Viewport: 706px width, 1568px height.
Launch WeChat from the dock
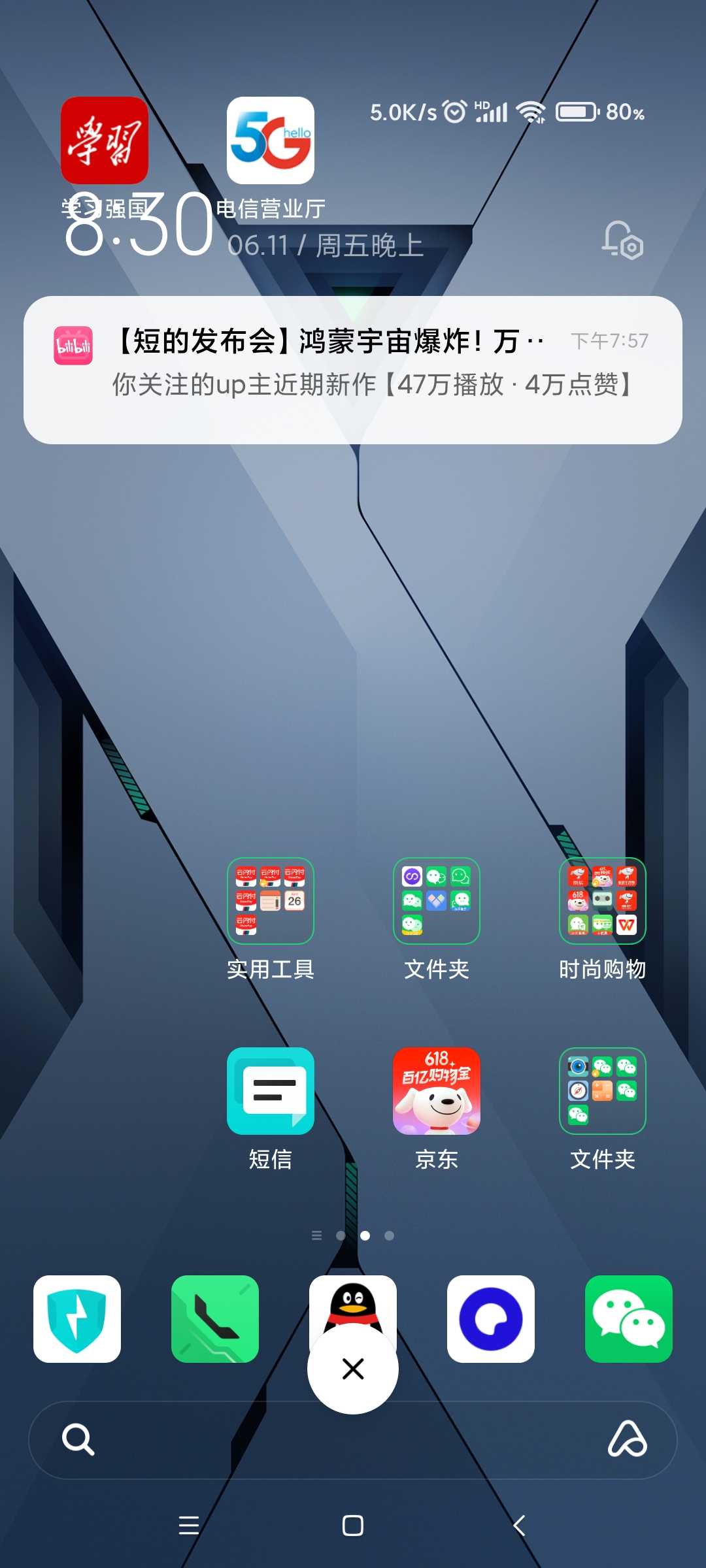point(628,1318)
